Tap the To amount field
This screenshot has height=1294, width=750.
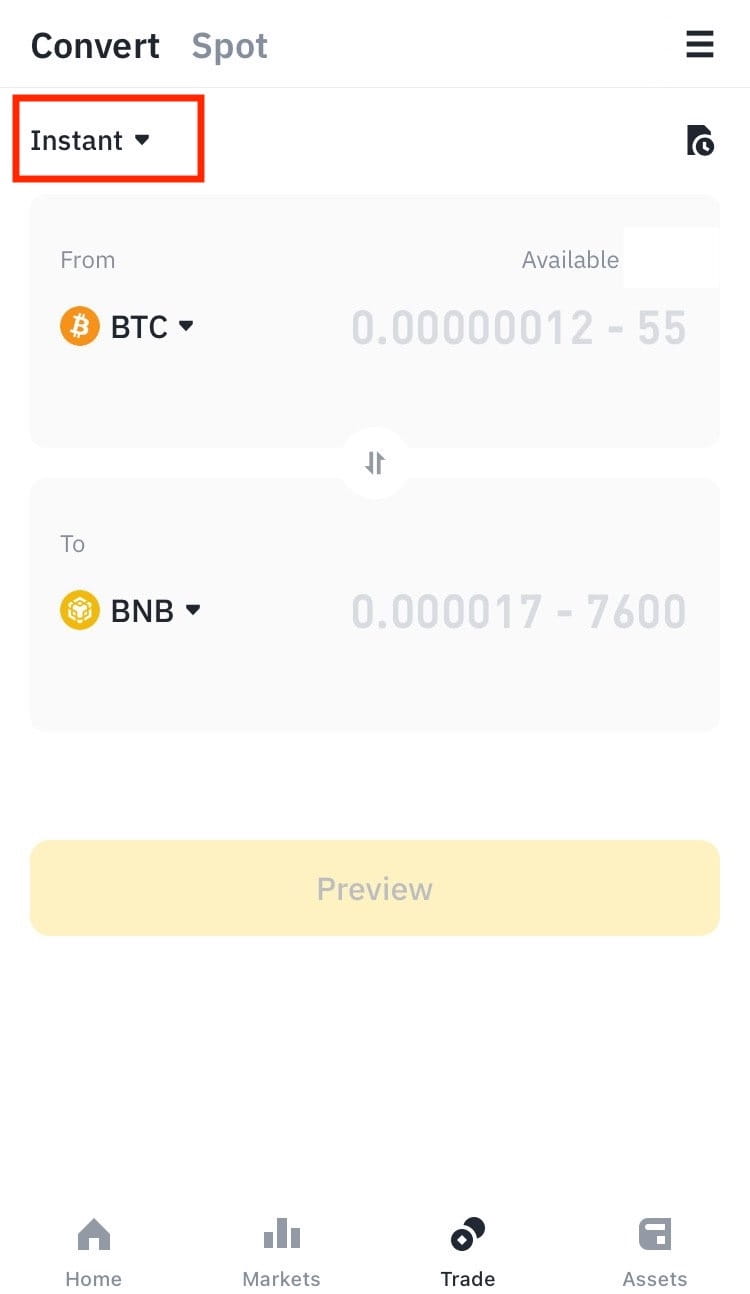[x=518, y=611]
